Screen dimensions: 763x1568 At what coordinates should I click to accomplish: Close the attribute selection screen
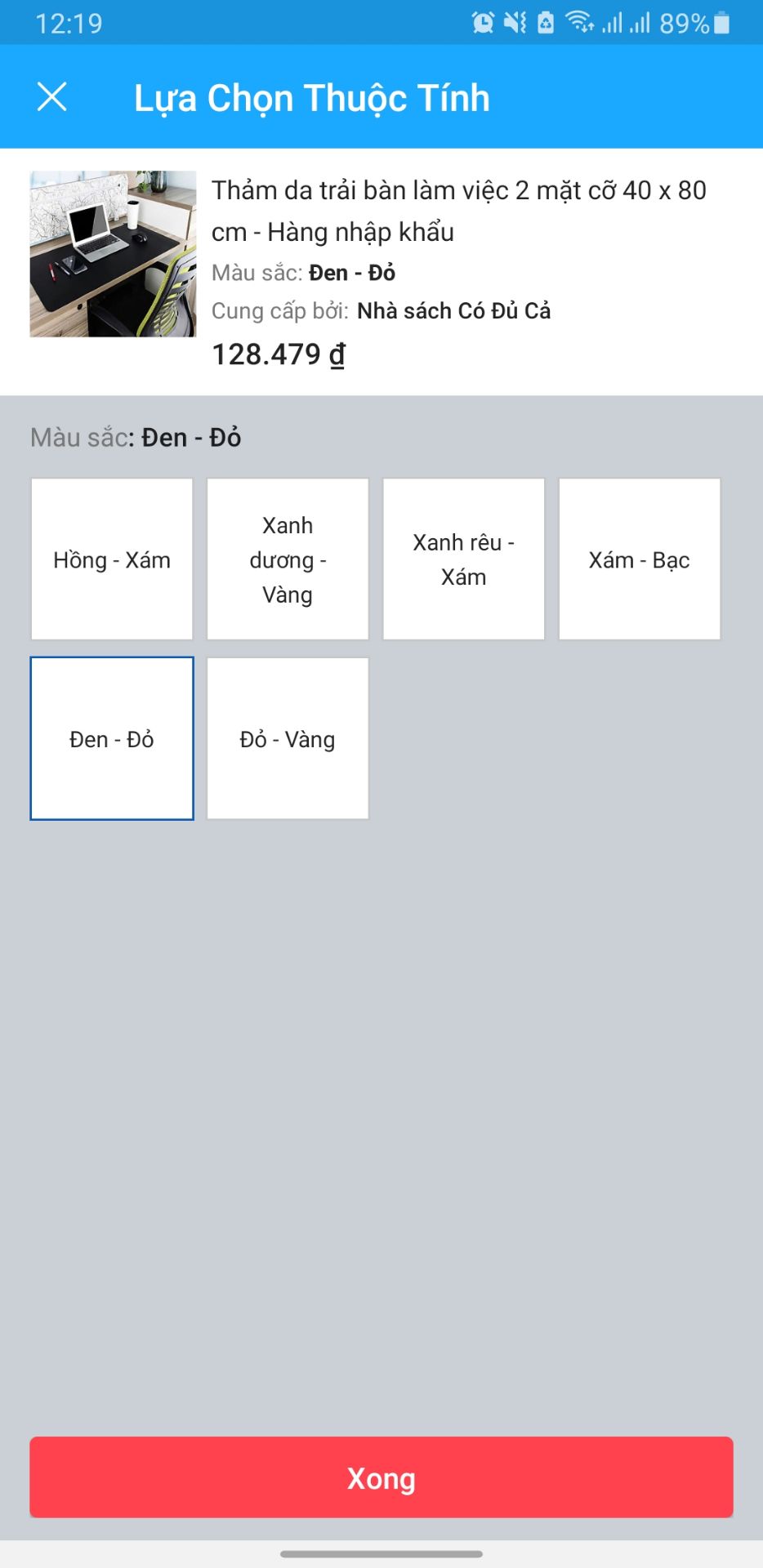point(52,97)
